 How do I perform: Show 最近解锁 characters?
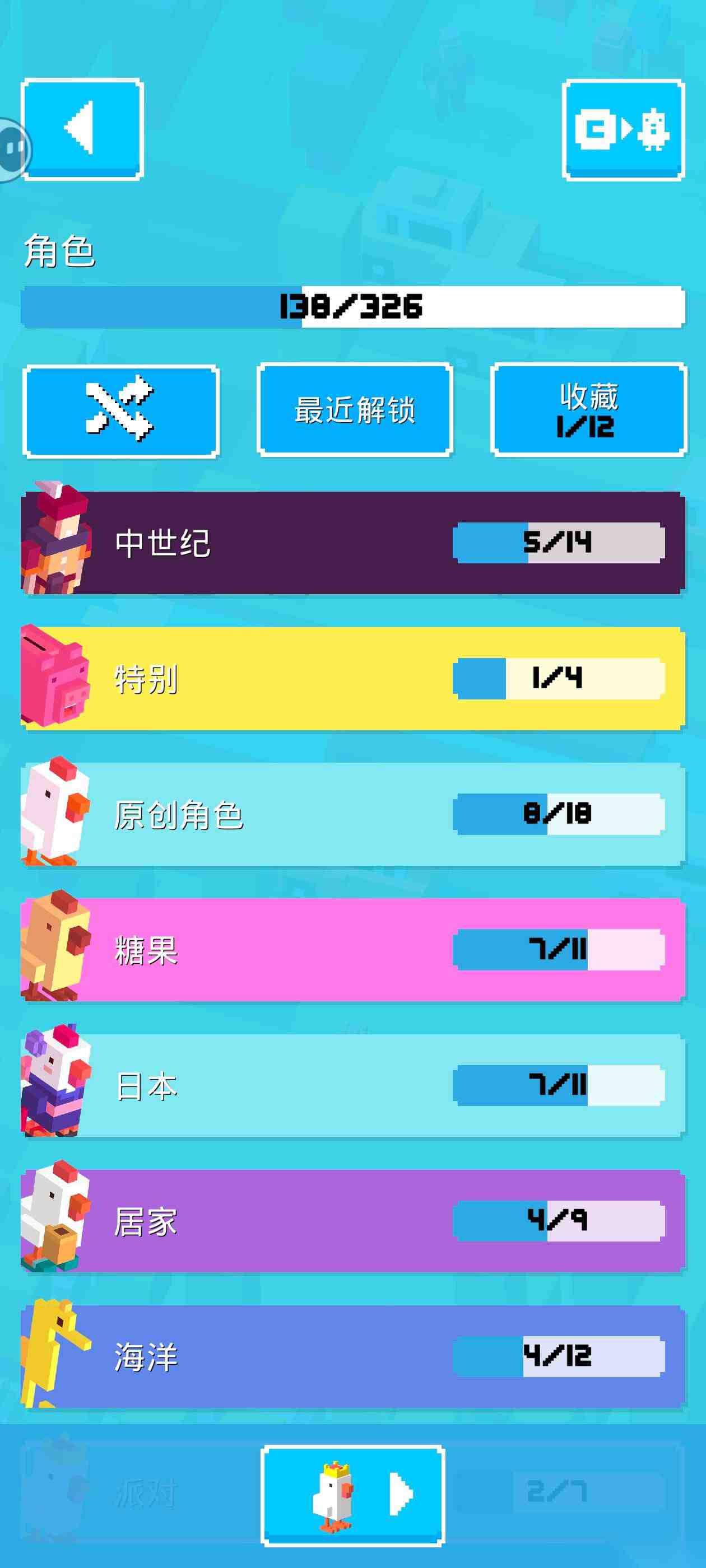click(x=355, y=410)
